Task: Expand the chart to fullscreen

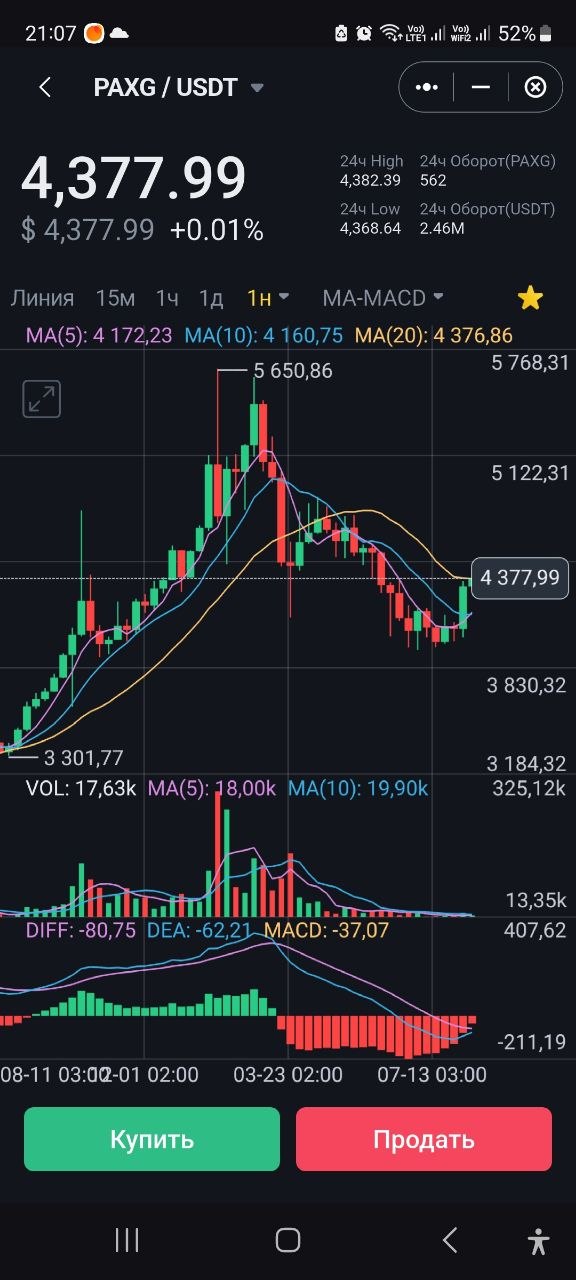Action: (x=42, y=399)
